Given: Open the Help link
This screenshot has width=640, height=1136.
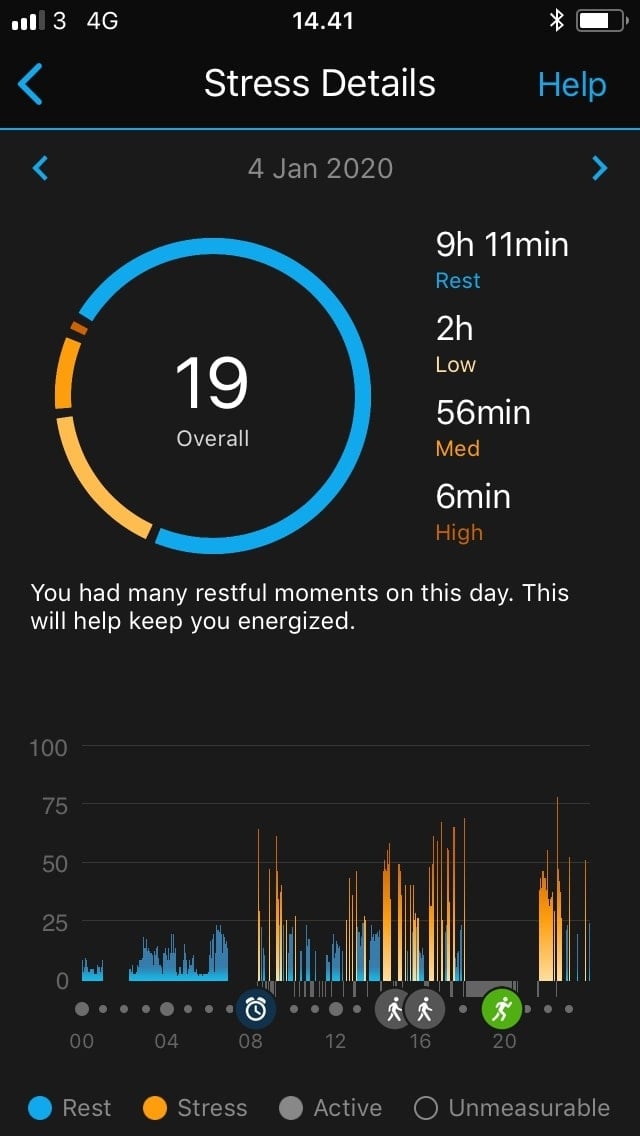Looking at the screenshot, I should point(572,85).
